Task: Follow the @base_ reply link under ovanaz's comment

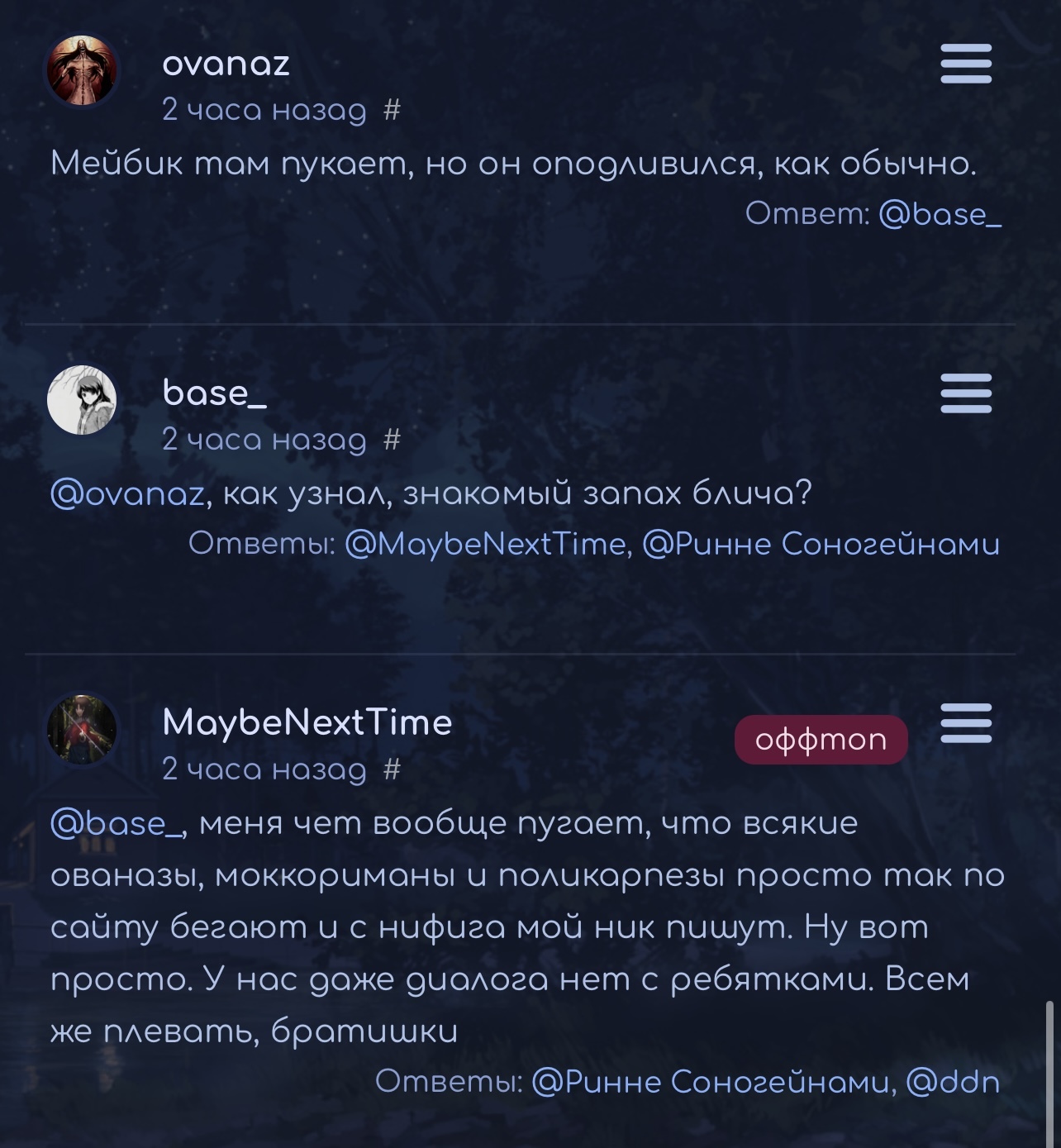Action: 940,214
